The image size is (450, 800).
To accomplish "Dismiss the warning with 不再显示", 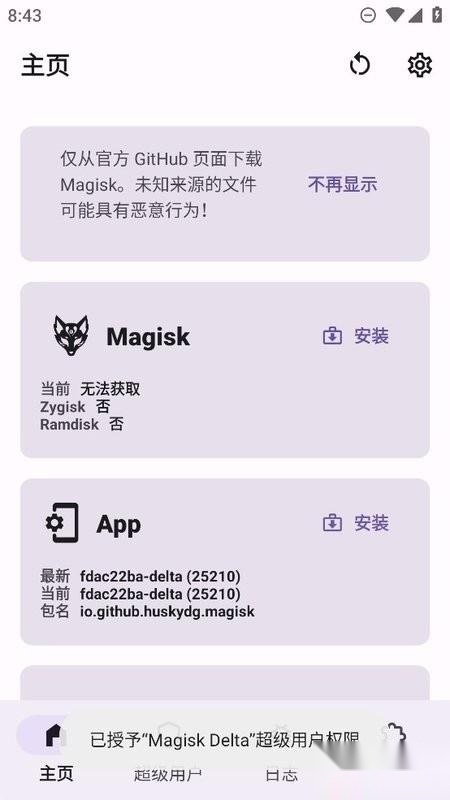I will [342, 184].
